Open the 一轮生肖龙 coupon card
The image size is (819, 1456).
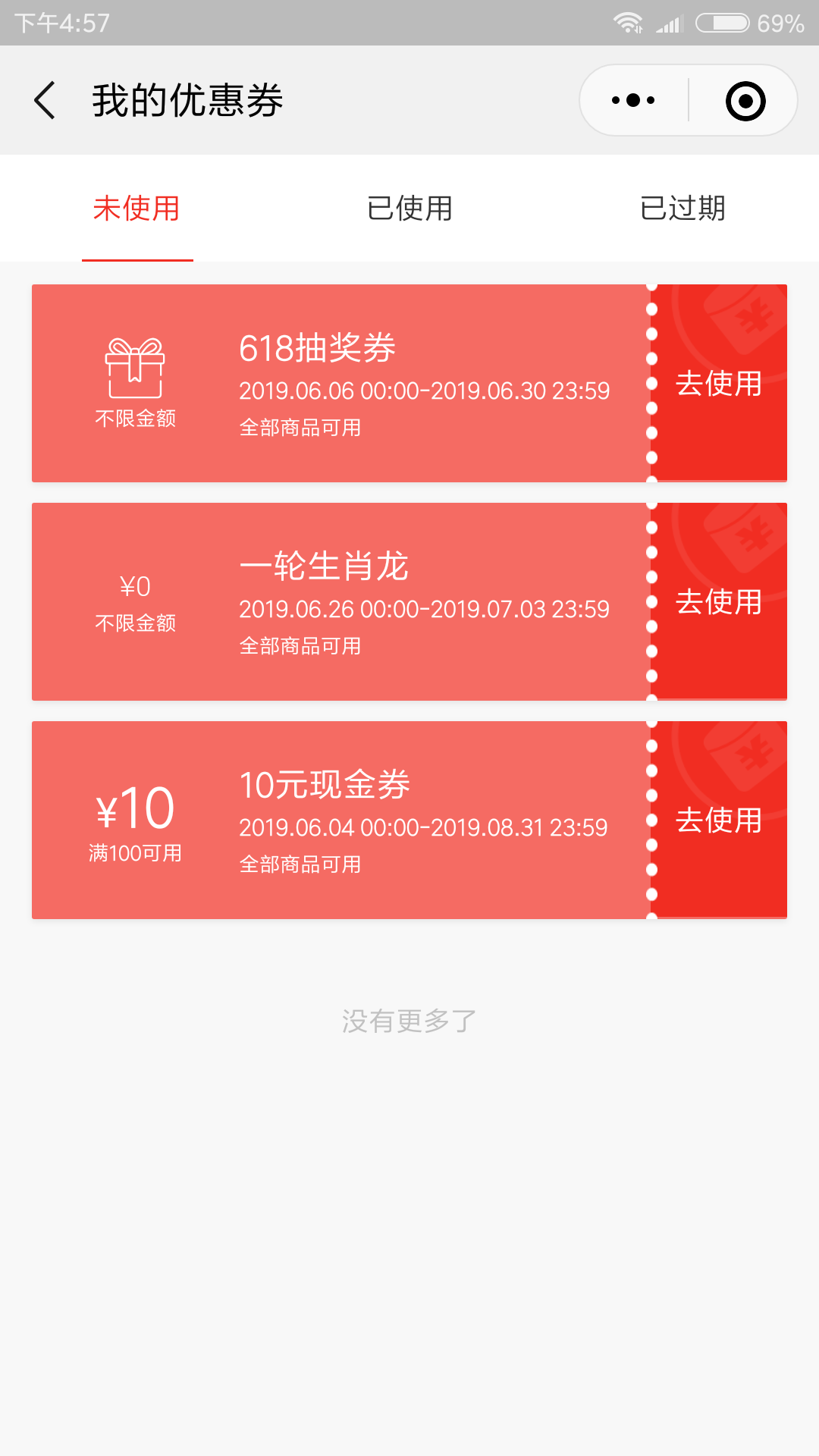click(x=341, y=601)
